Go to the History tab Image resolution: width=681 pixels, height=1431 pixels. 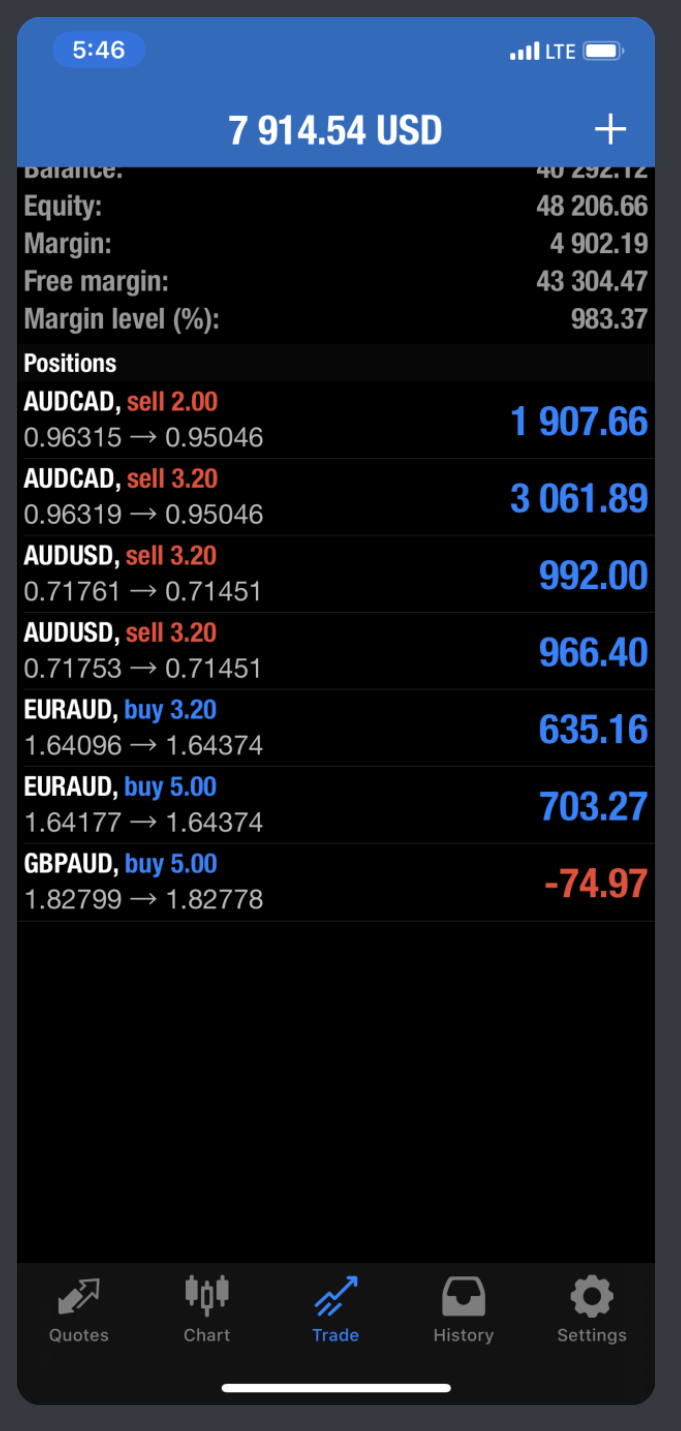[463, 1308]
